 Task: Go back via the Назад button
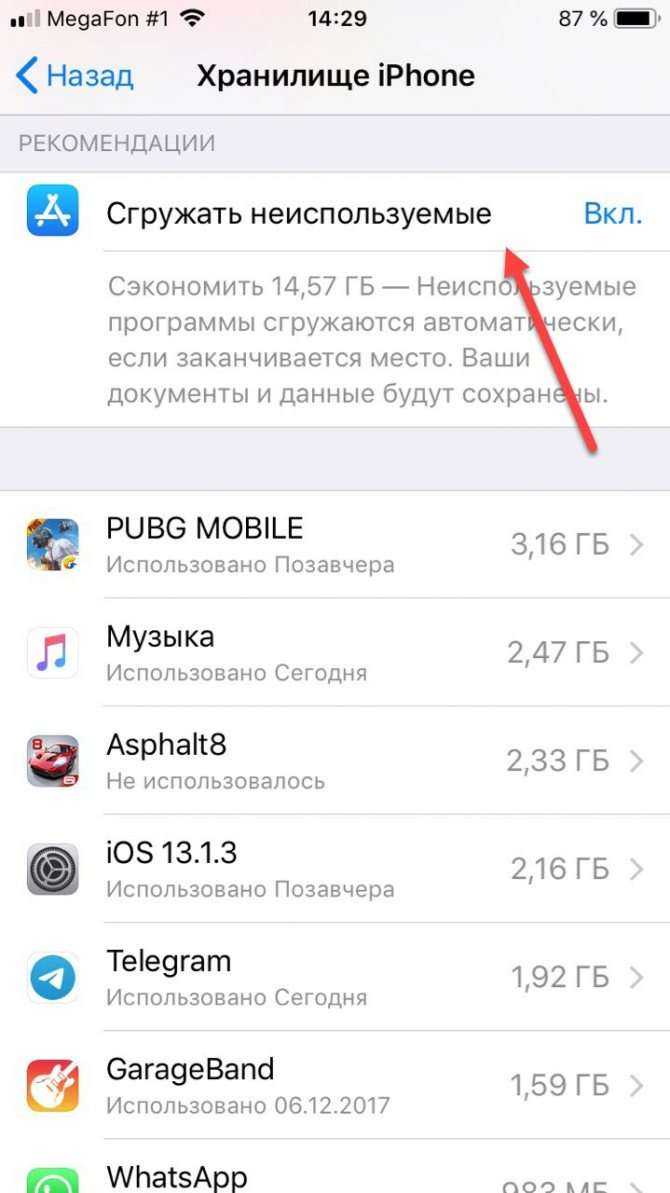coord(75,76)
